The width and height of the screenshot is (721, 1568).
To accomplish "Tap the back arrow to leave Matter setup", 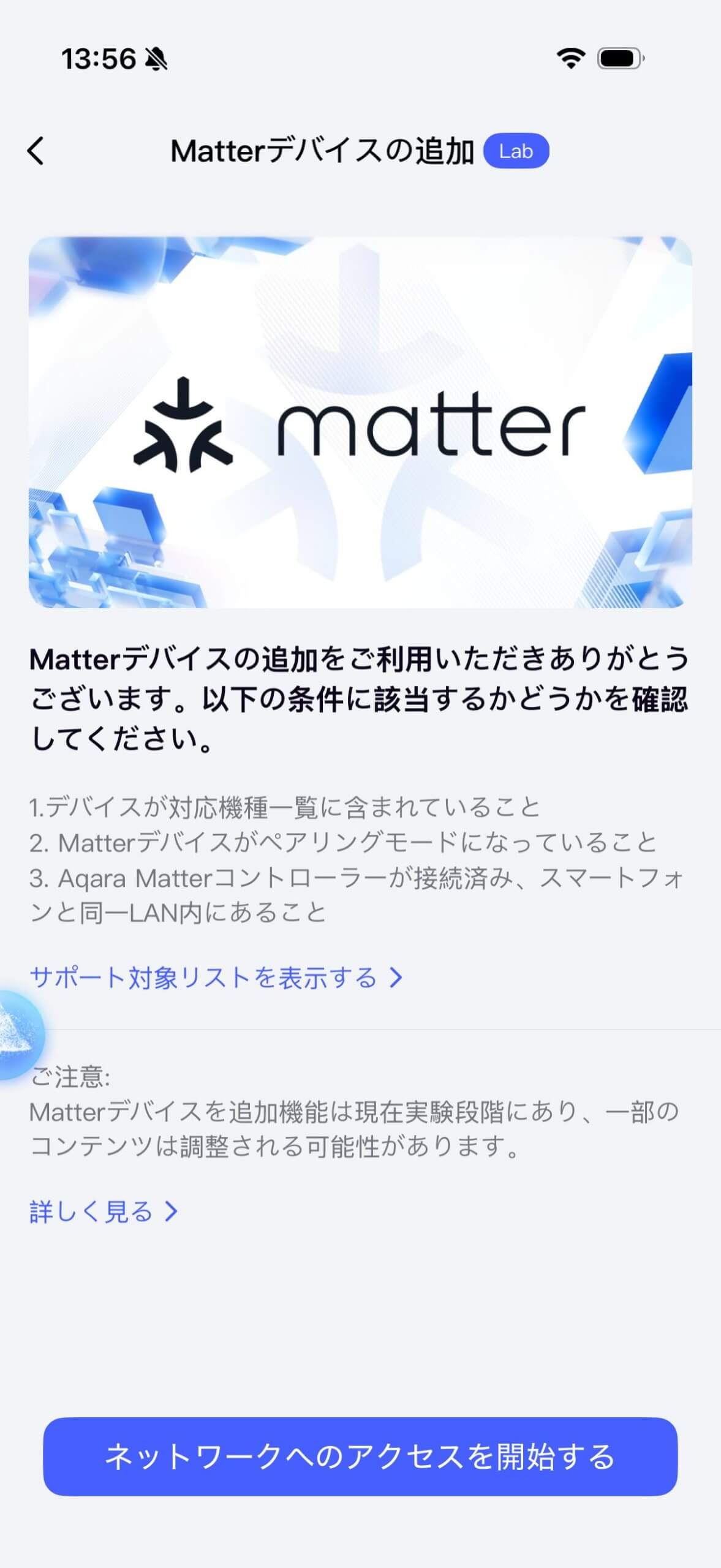I will click(x=35, y=152).
